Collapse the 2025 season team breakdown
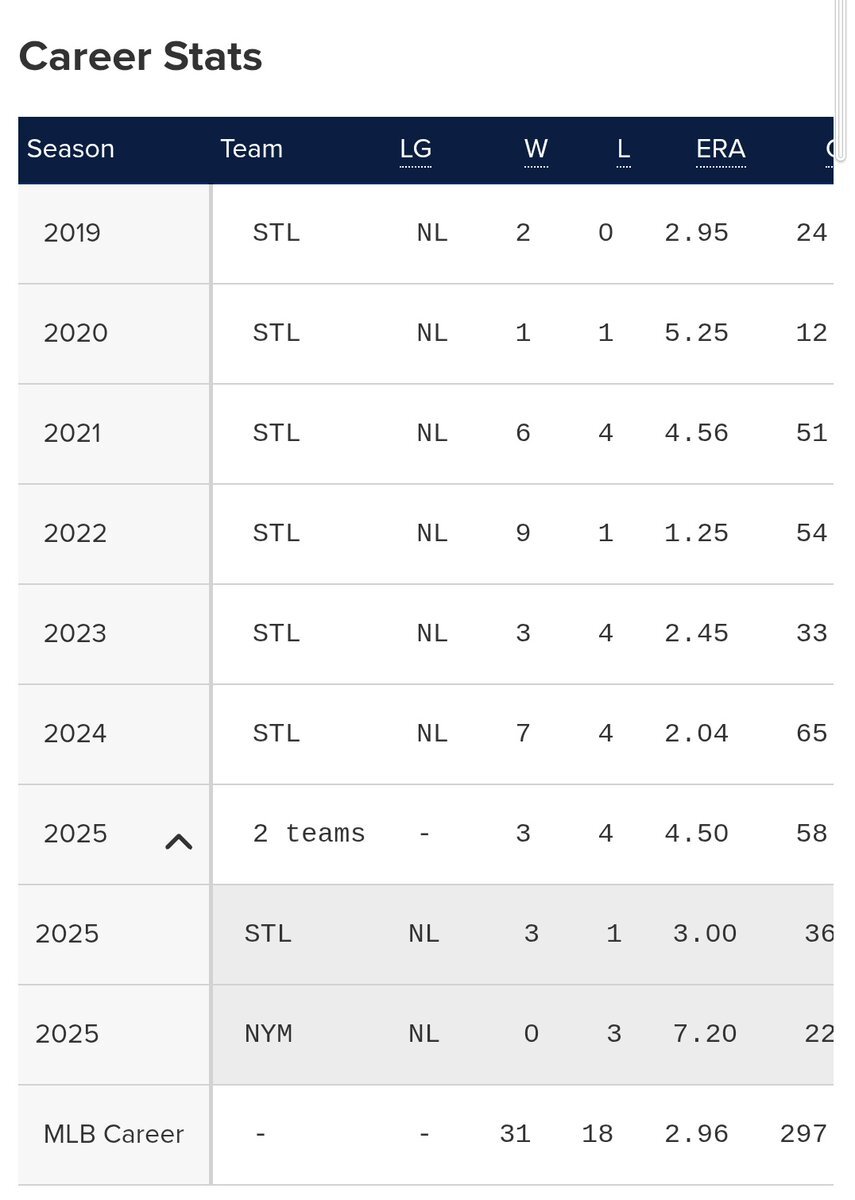The image size is (855, 1200). coord(178,842)
